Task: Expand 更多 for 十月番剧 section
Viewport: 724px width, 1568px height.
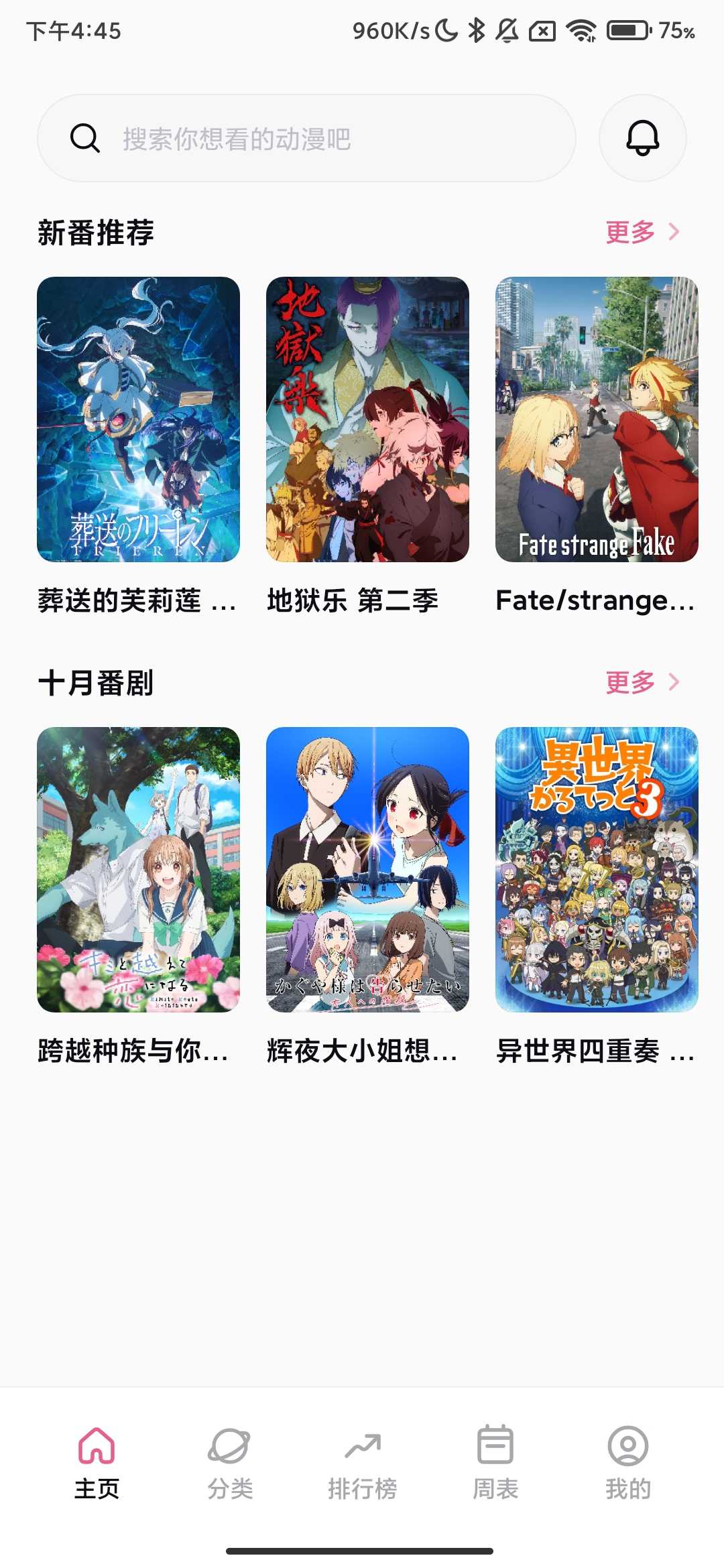Action: [x=629, y=681]
